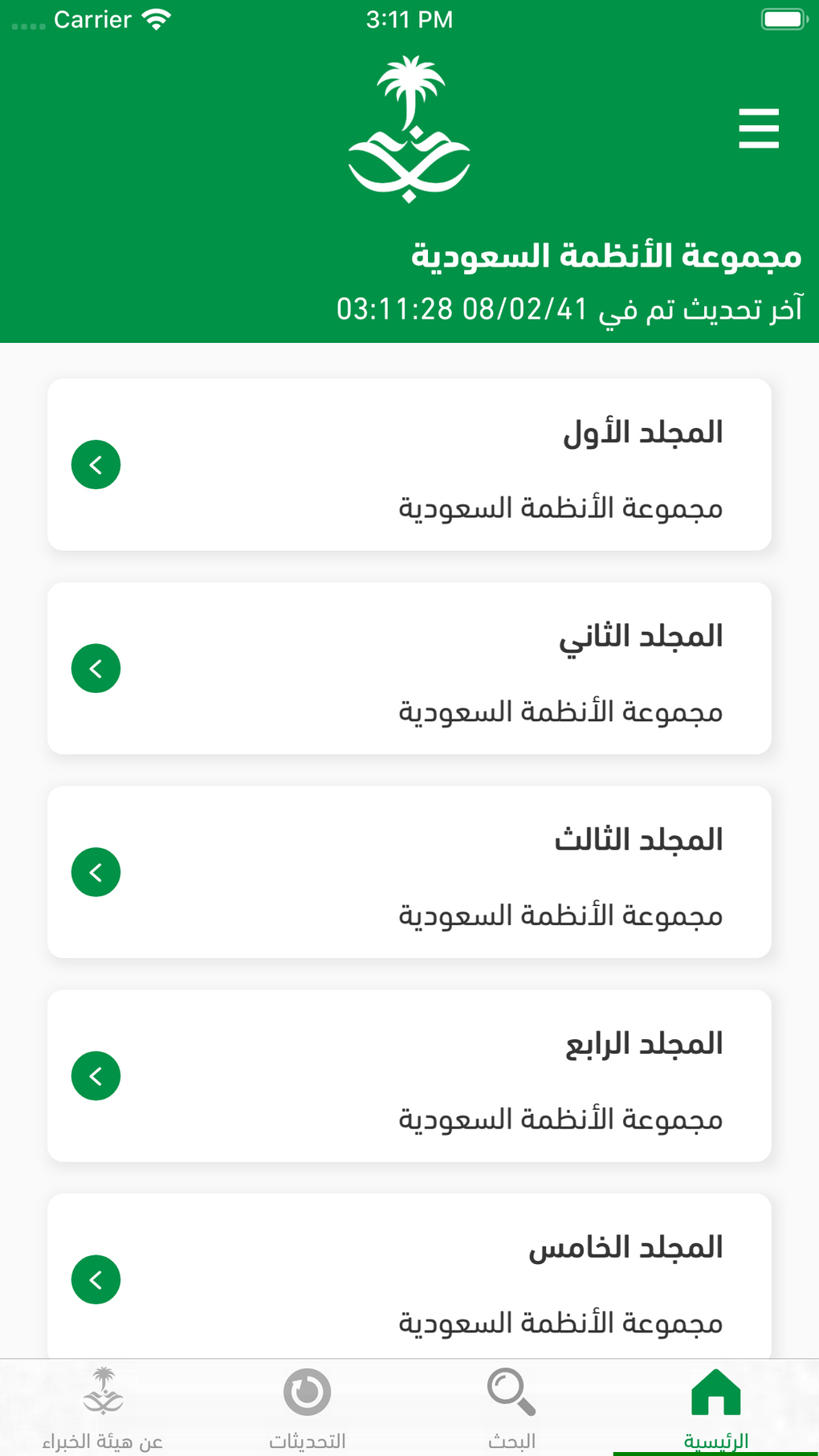The image size is (819, 1456).
Task: Expand المجلد الرابع using the green arrow
Action: pyautogui.click(x=96, y=1075)
